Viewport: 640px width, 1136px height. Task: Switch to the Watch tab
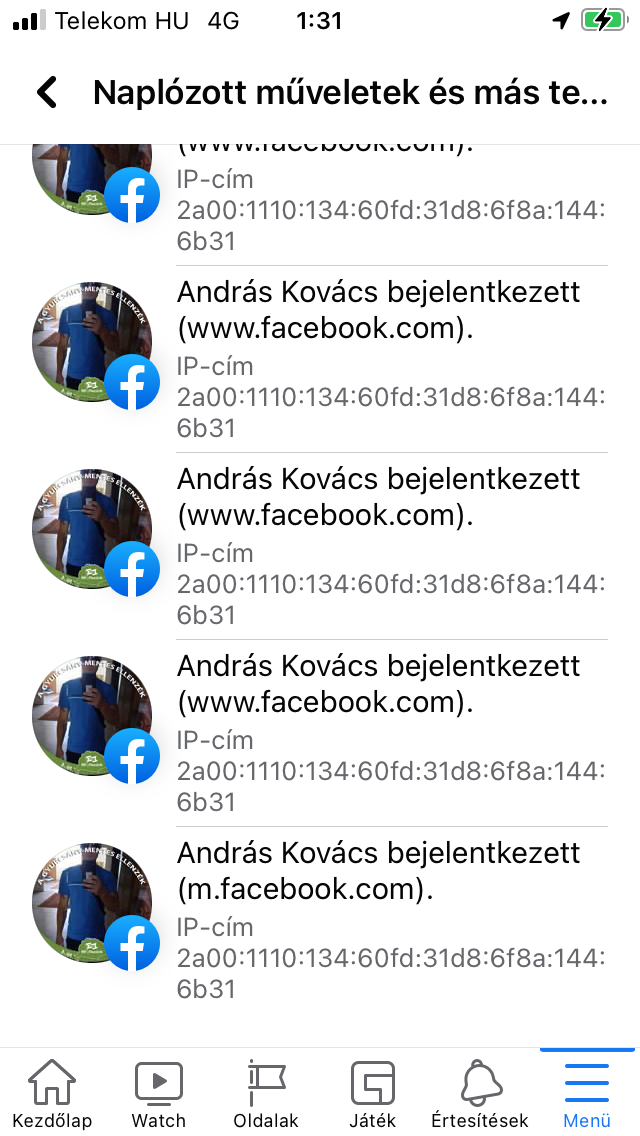(158, 1094)
